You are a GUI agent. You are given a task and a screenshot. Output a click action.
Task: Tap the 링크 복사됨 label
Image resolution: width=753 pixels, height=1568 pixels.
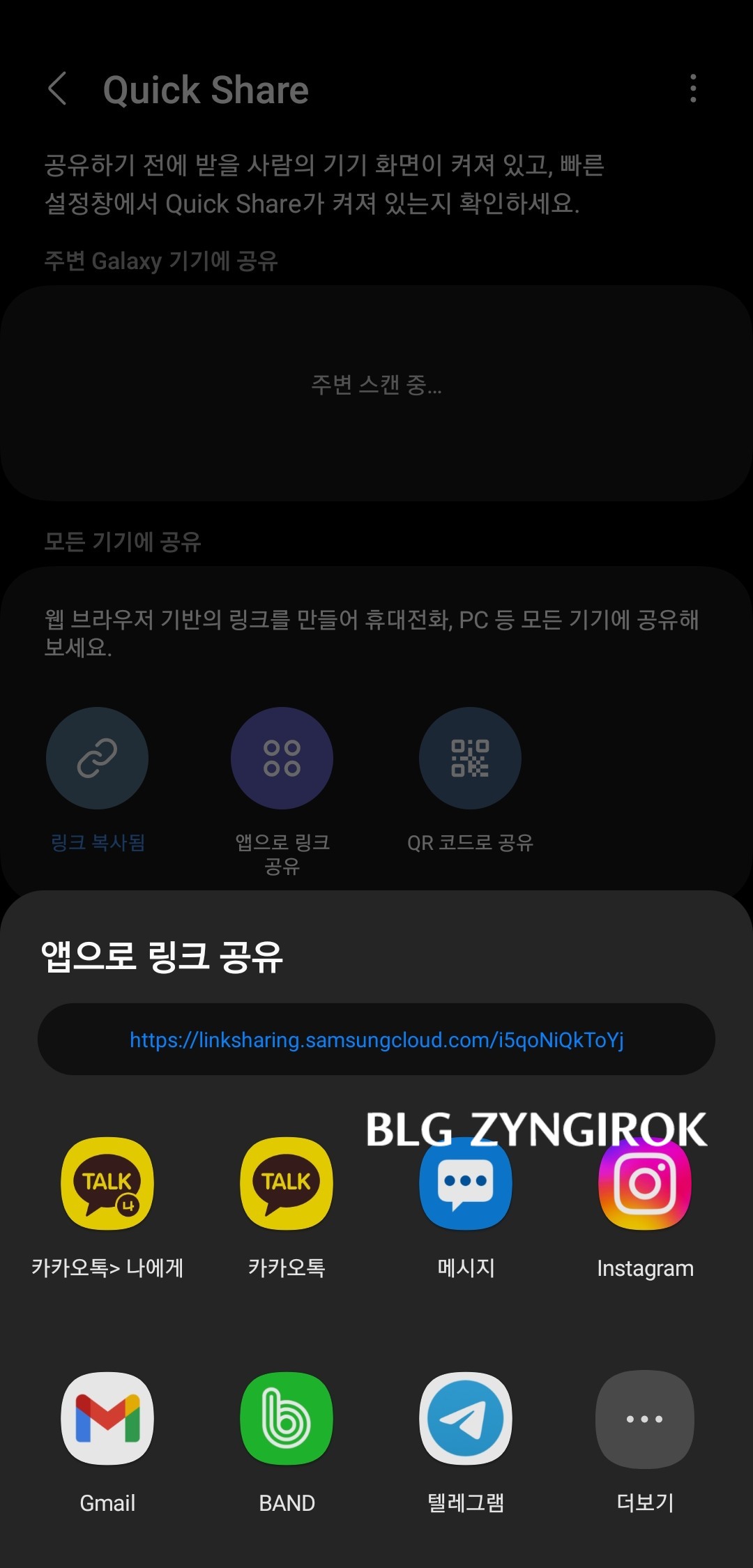tap(98, 844)
